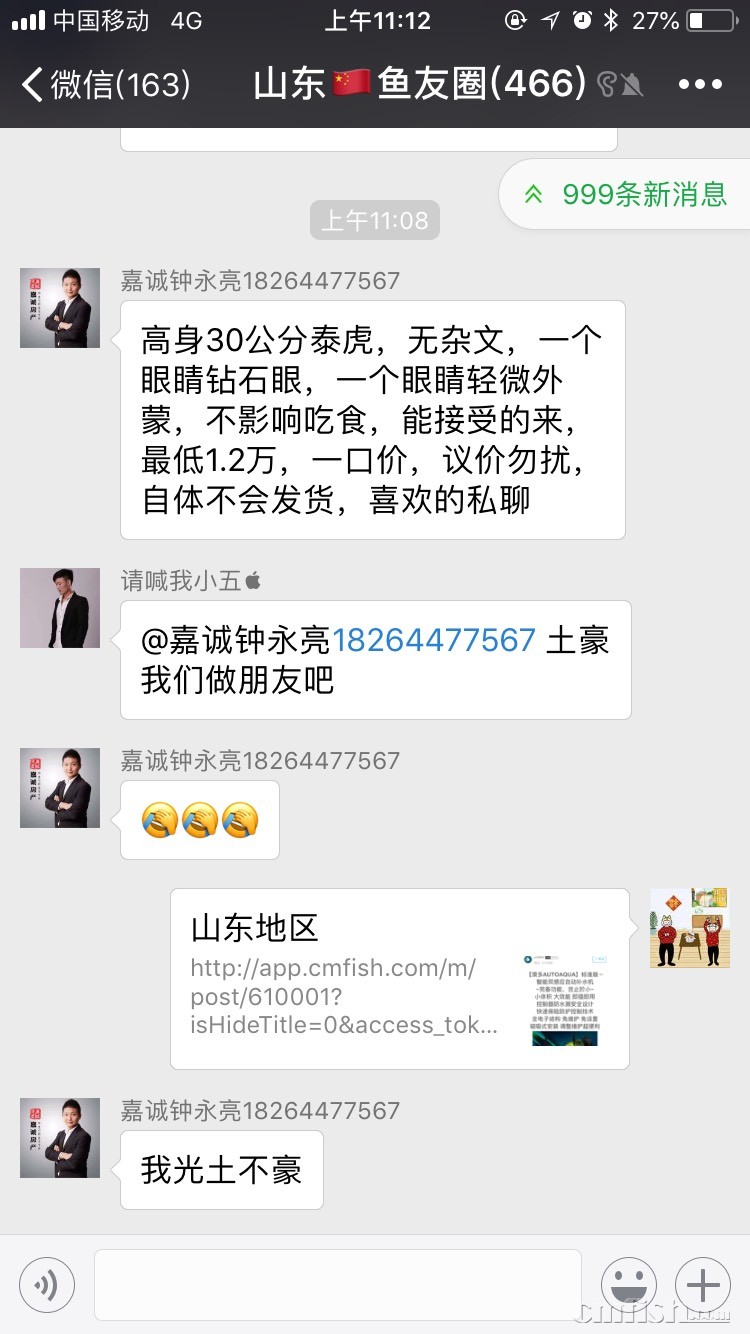Tap the phone number 18264477567 link
750x1334 pixels.
tap(434, 640)
